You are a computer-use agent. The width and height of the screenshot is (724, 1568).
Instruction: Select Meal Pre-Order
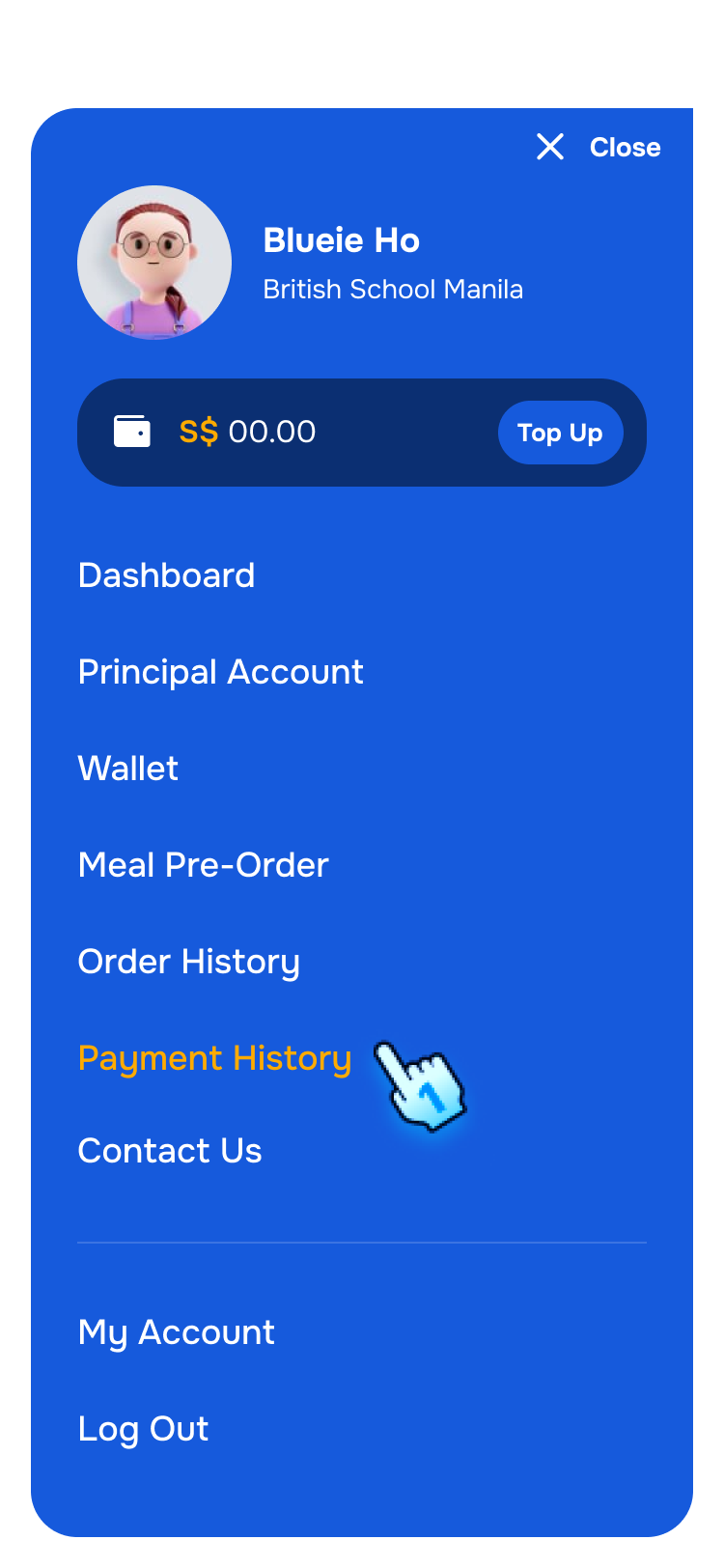pyautogui.click(x=204, y=865)
